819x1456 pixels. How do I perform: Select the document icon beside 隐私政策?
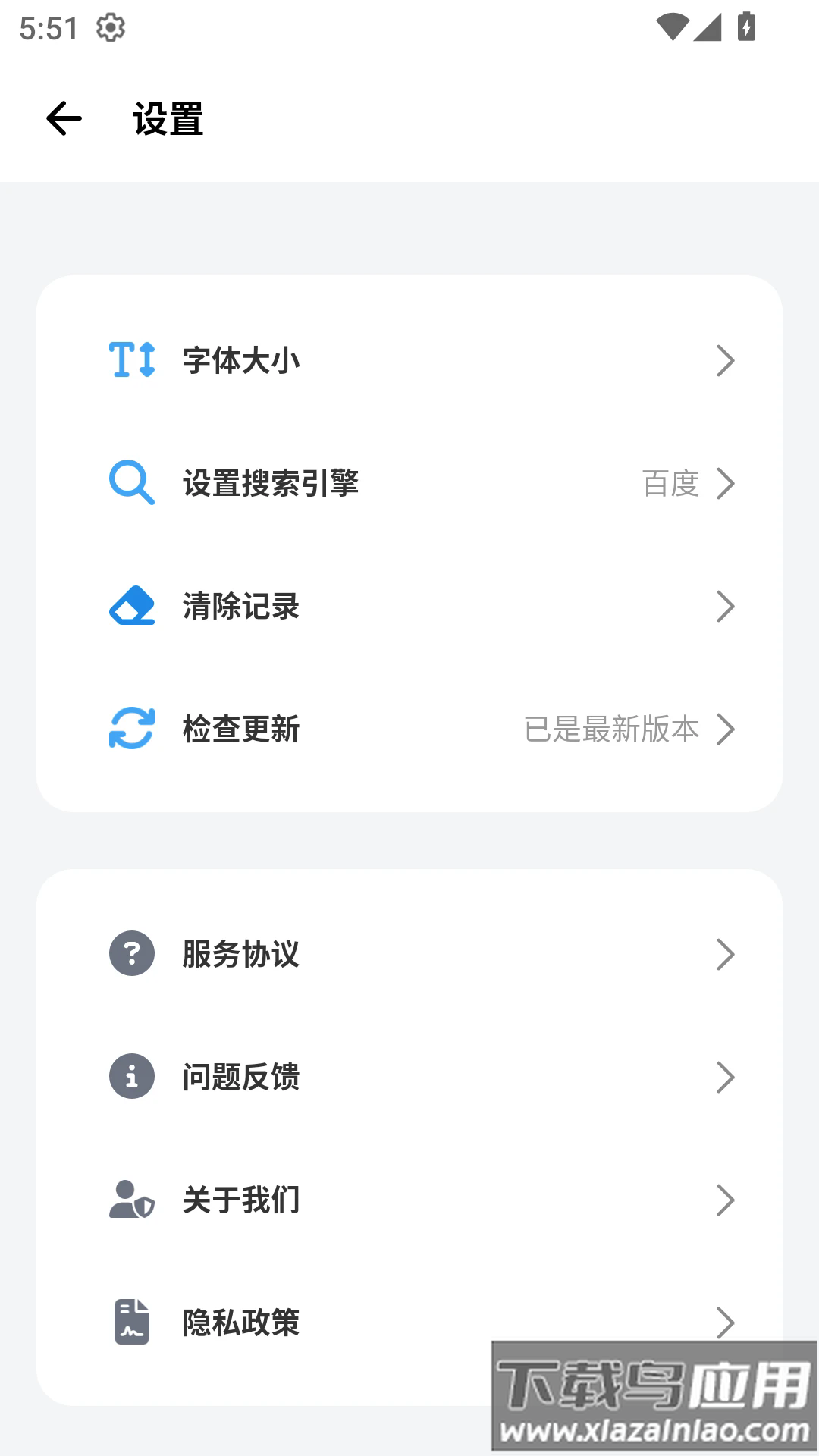(130, 1322)
